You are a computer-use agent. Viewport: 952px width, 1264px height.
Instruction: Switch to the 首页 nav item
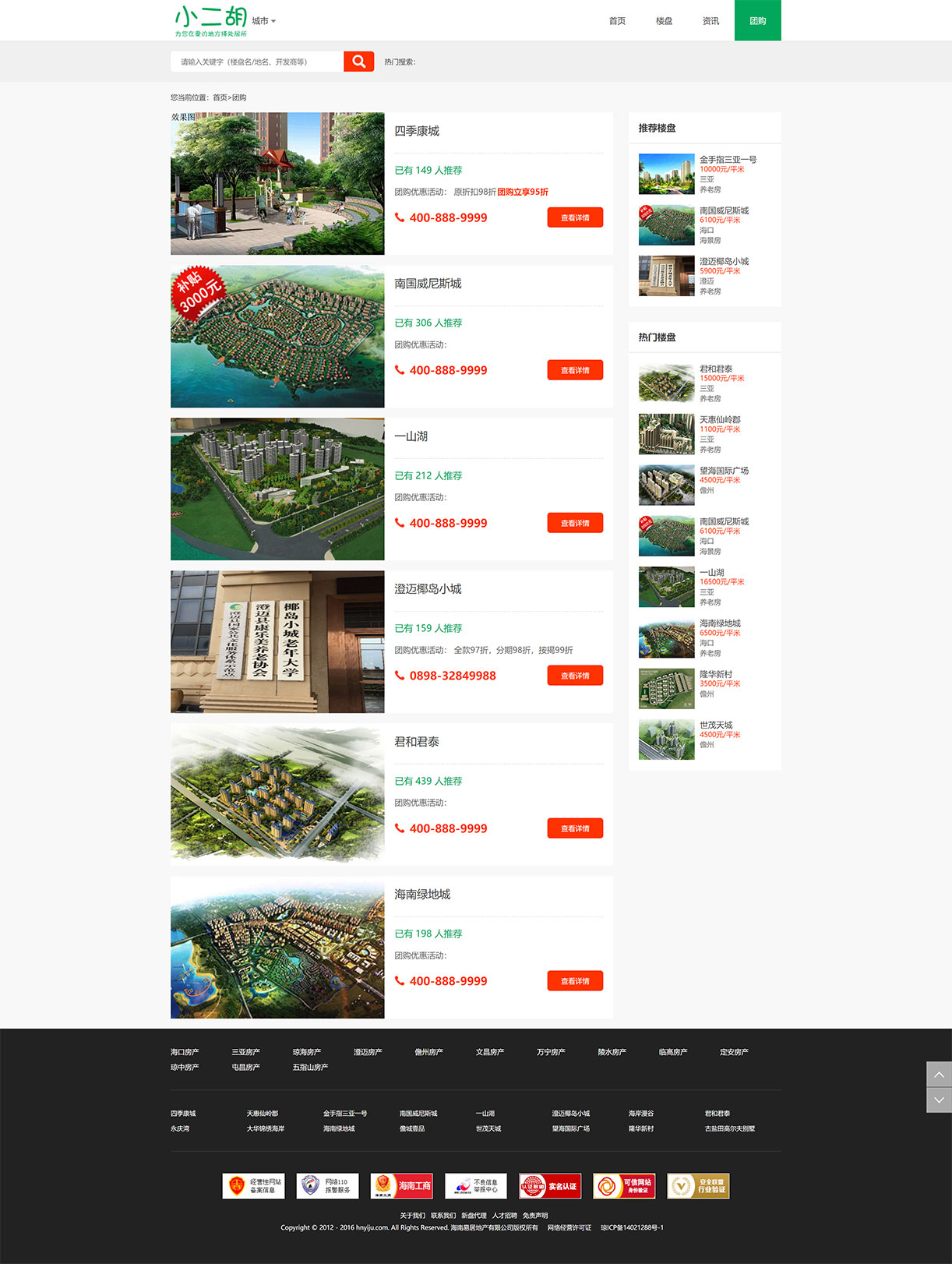617,21
